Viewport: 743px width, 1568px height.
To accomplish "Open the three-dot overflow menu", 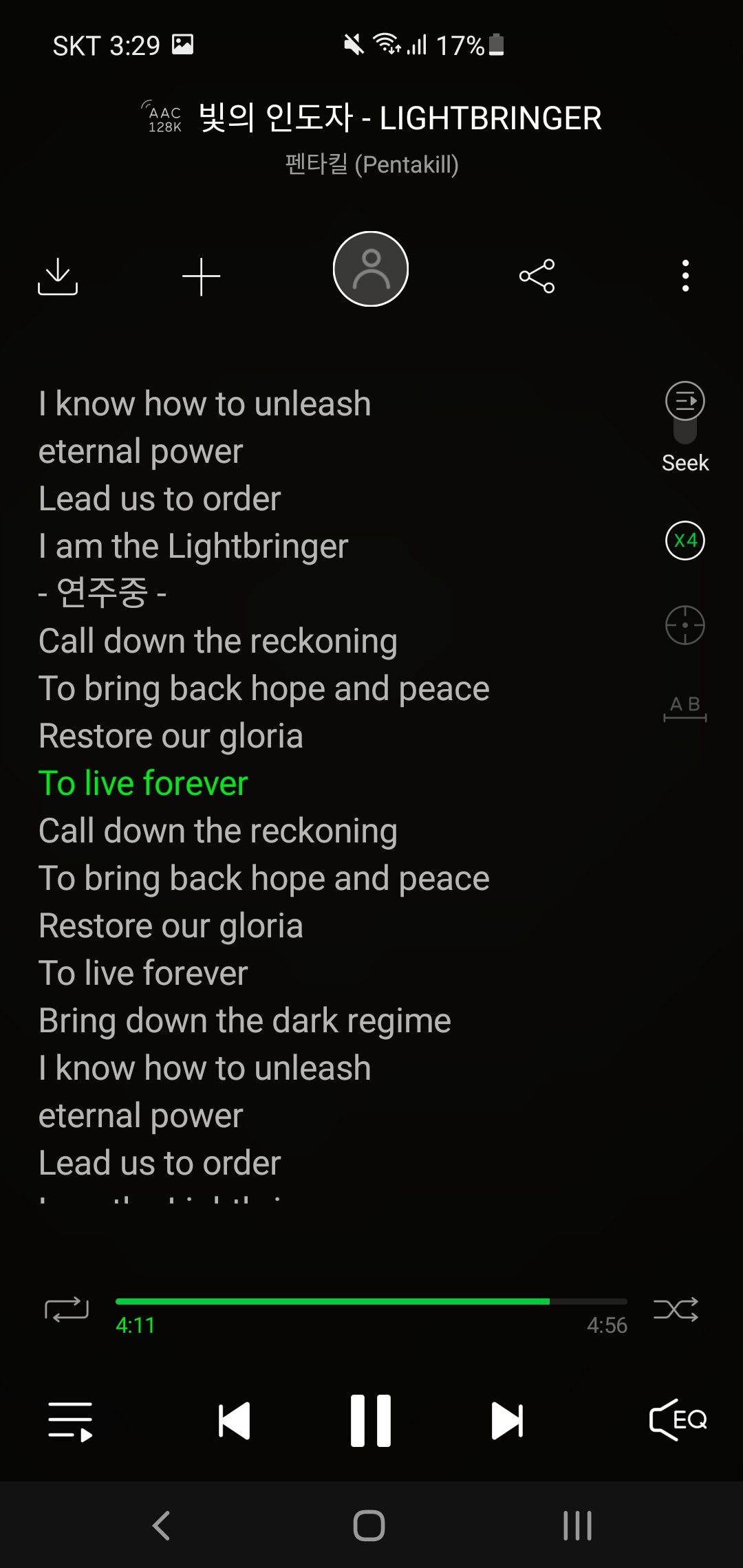I will coord(685,276).
